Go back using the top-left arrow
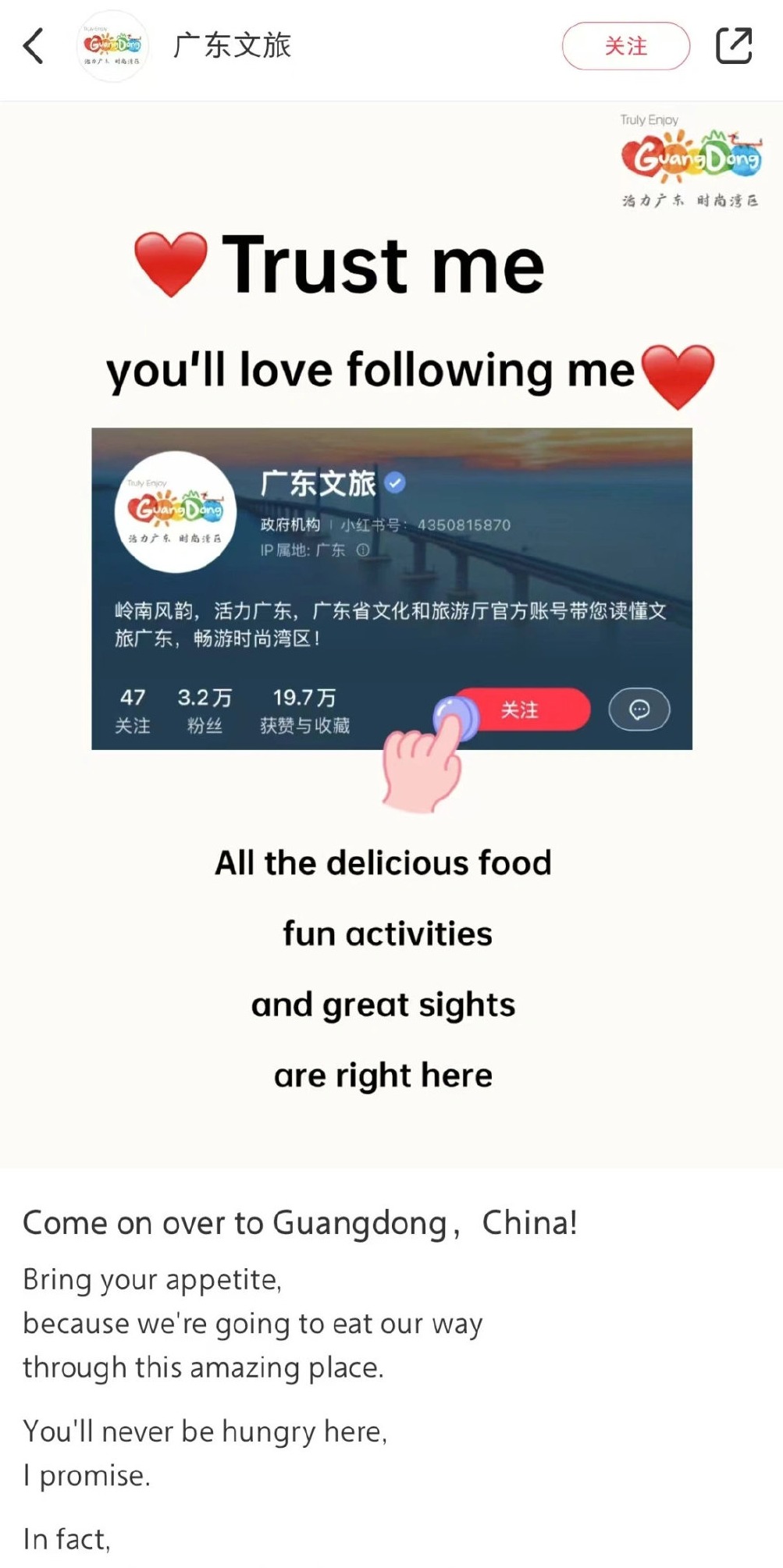This screenshot has width=783, height=1568. click(x=33, y=46)
